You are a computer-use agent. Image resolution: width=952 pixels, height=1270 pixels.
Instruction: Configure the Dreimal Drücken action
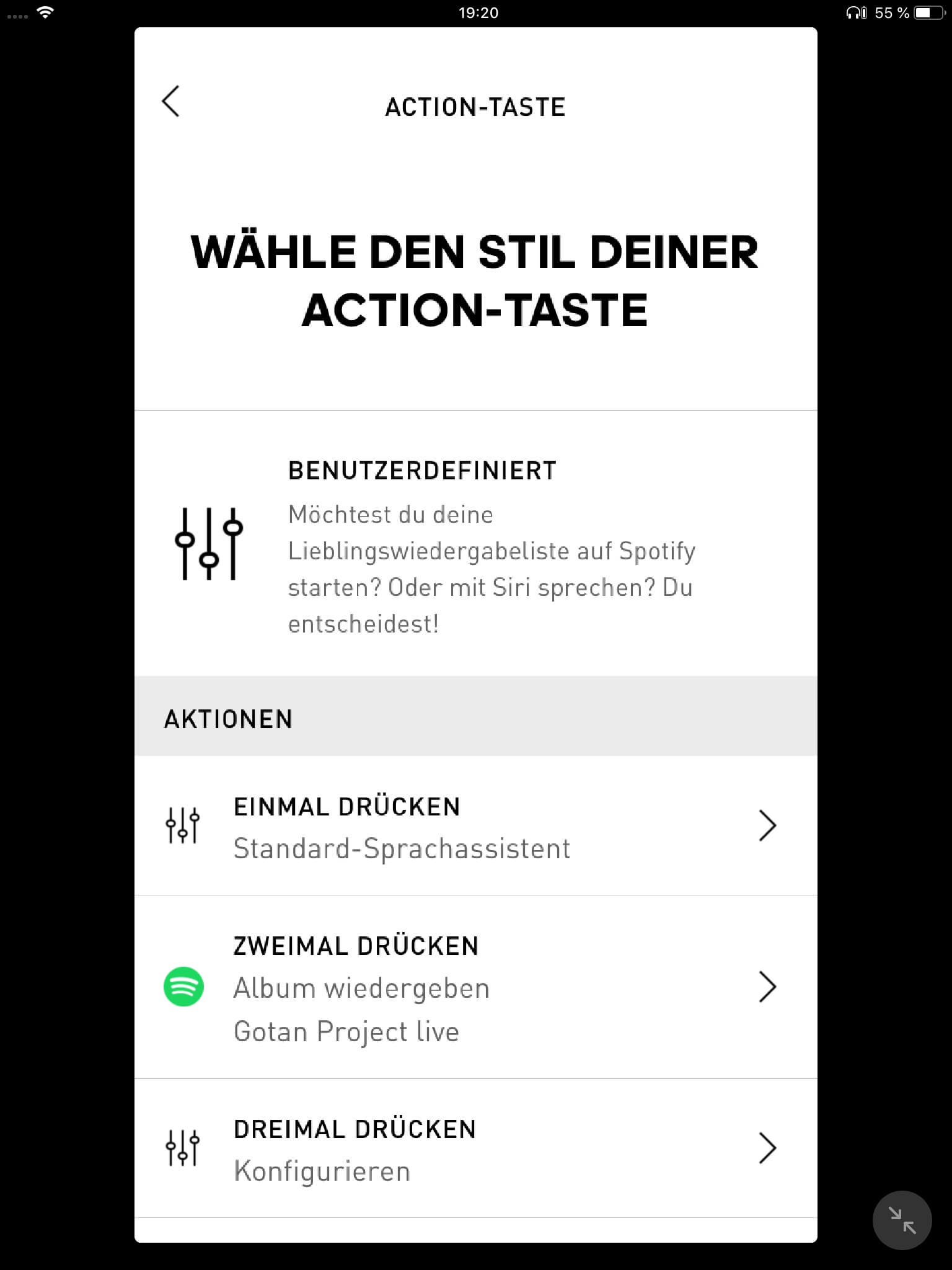(x=475, y=1148)
